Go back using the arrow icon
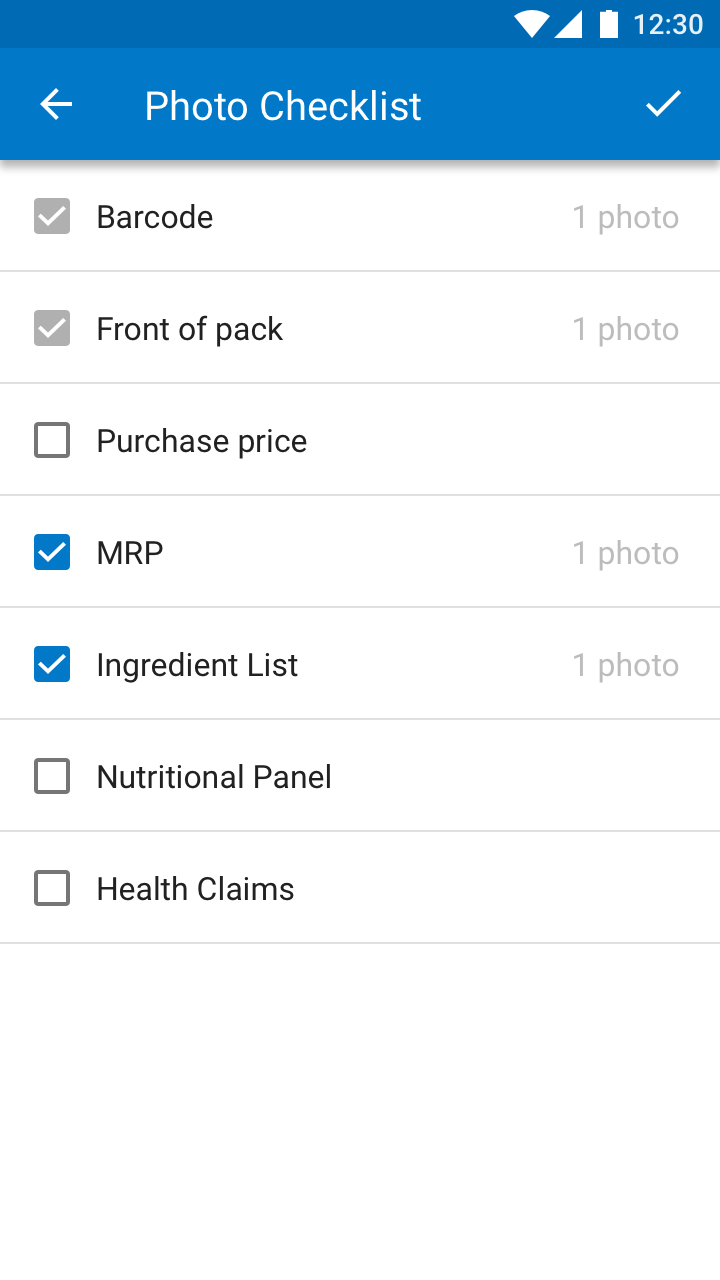 pyautogui.click(x=56, y=104)
